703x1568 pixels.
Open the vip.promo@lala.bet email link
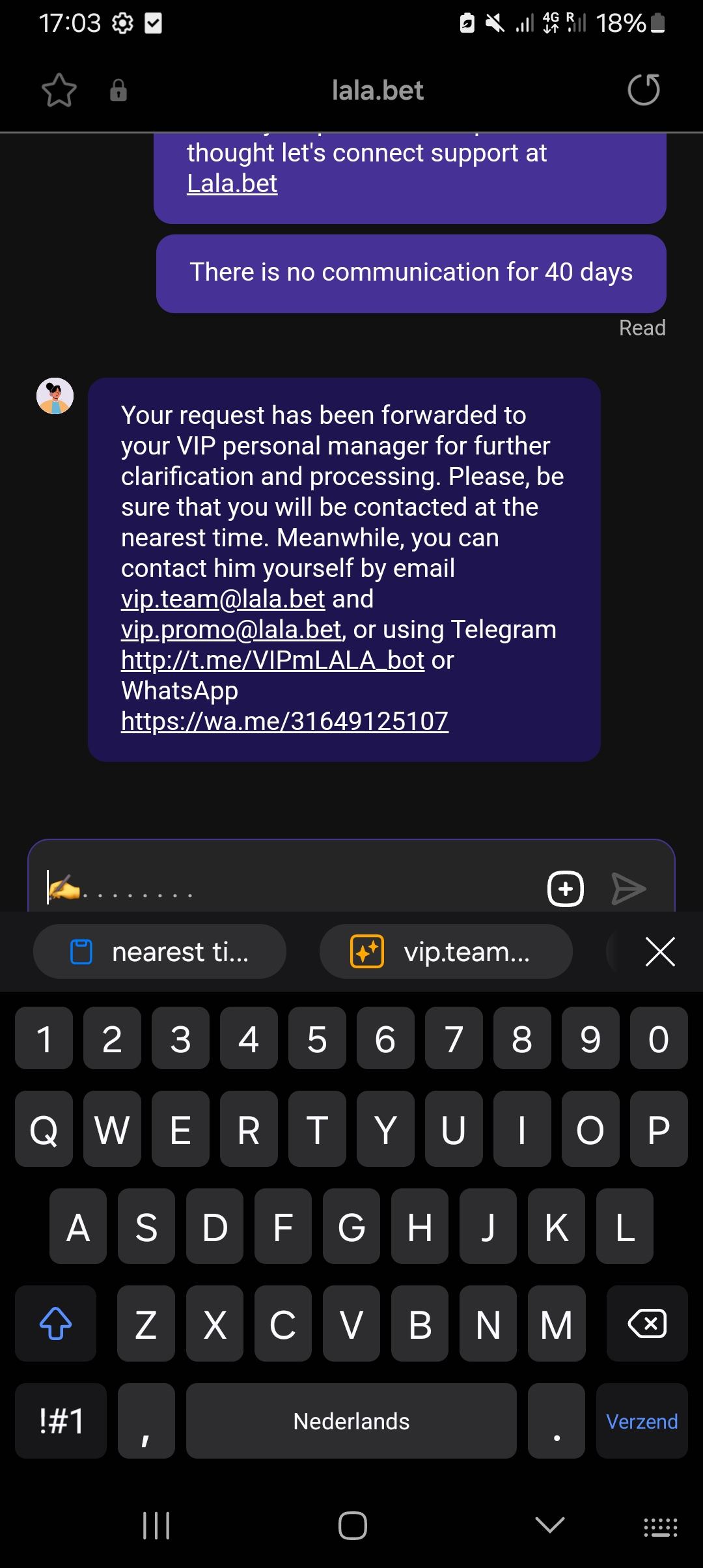(x=231, y=630)
